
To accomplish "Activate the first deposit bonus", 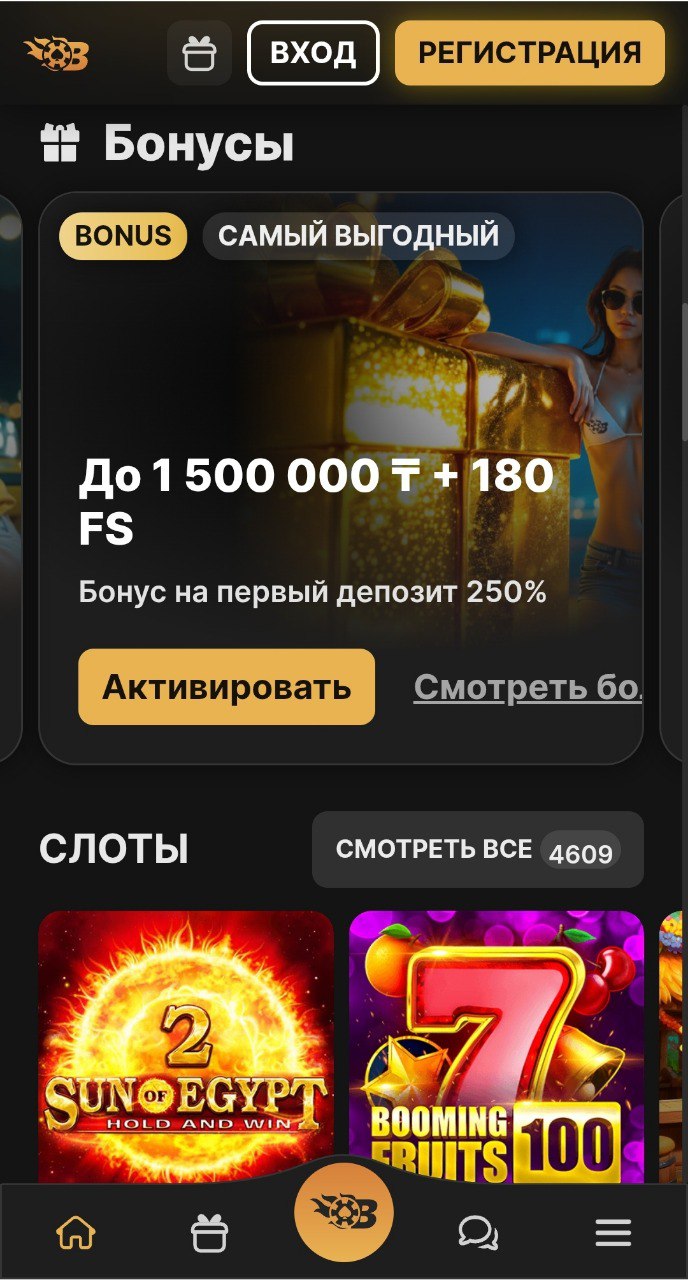I will pos(226,687).
